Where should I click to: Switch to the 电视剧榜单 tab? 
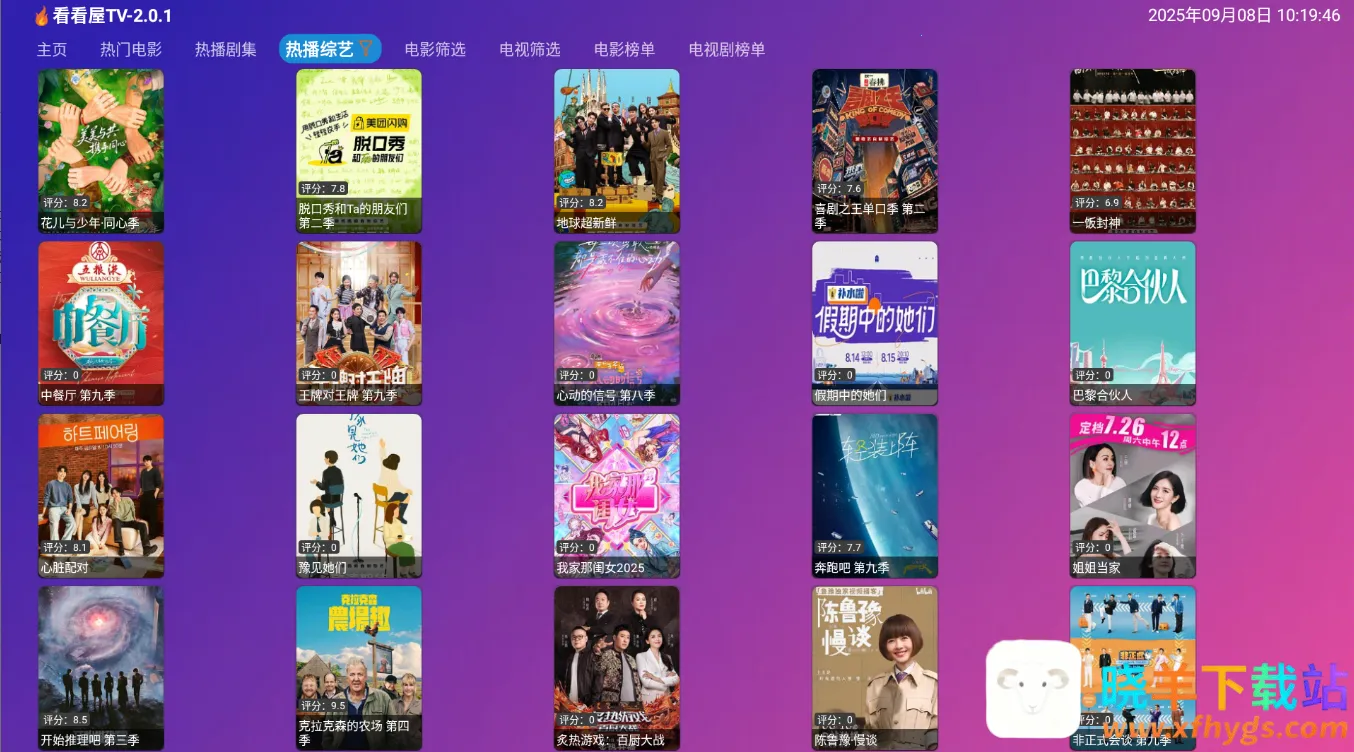[x=727, y=49]
